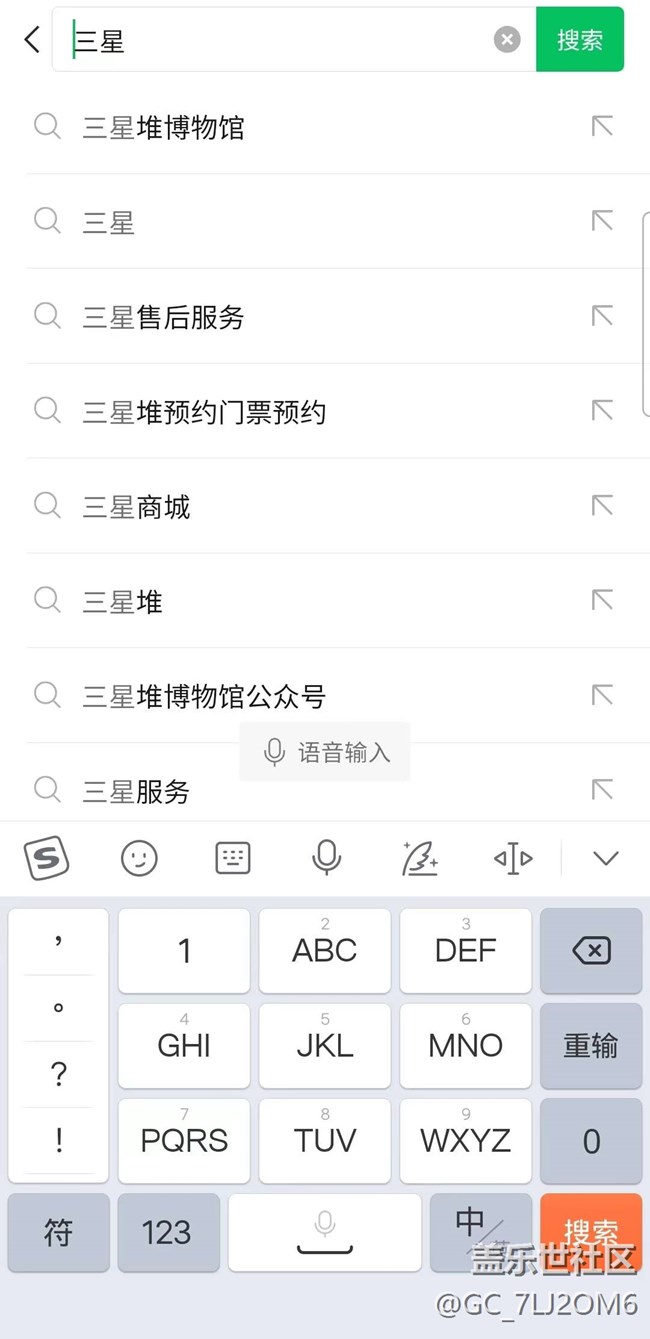Open the suggestion 三星堆博物馆
Viewport: 650px width, 1339px height.
click(x=164, y=128)
